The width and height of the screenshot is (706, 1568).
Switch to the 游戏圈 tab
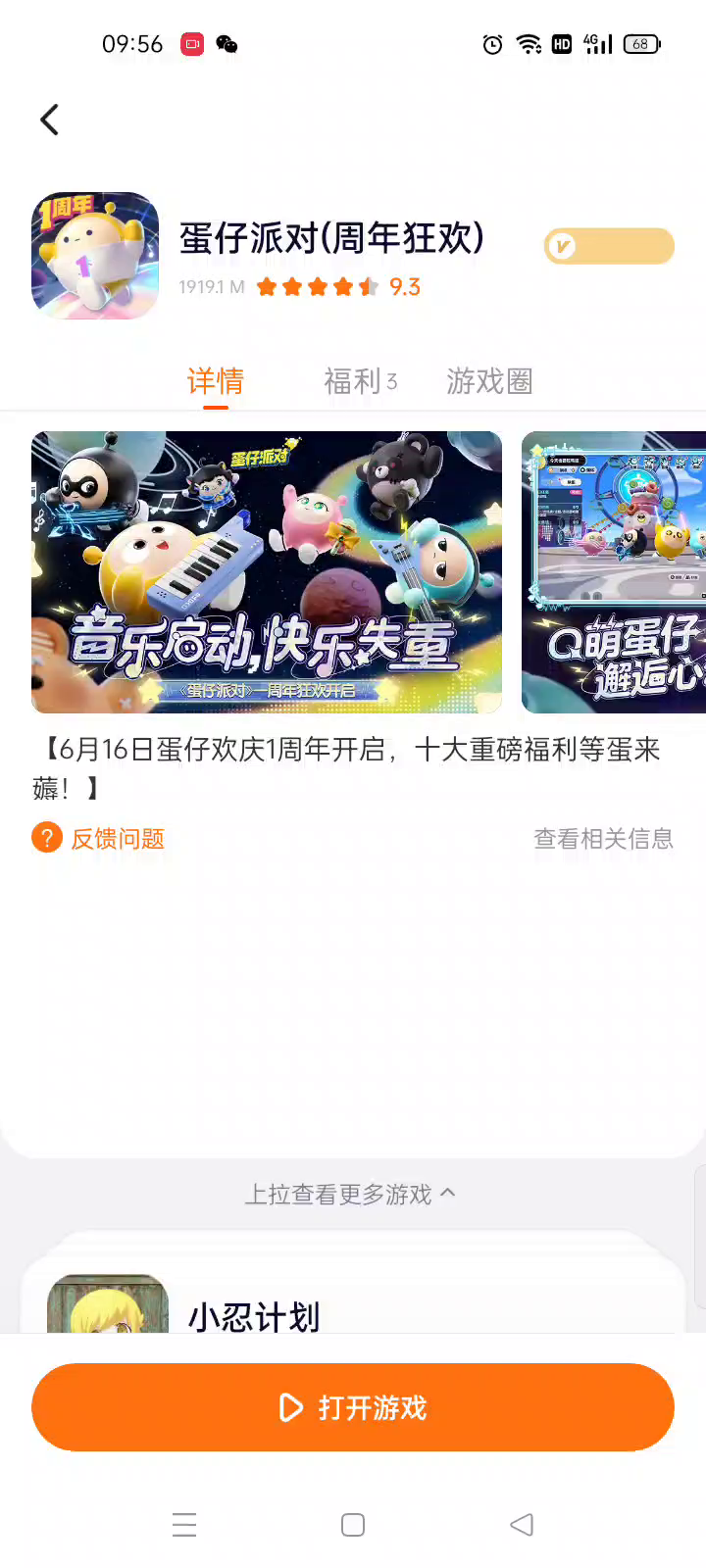489,381
